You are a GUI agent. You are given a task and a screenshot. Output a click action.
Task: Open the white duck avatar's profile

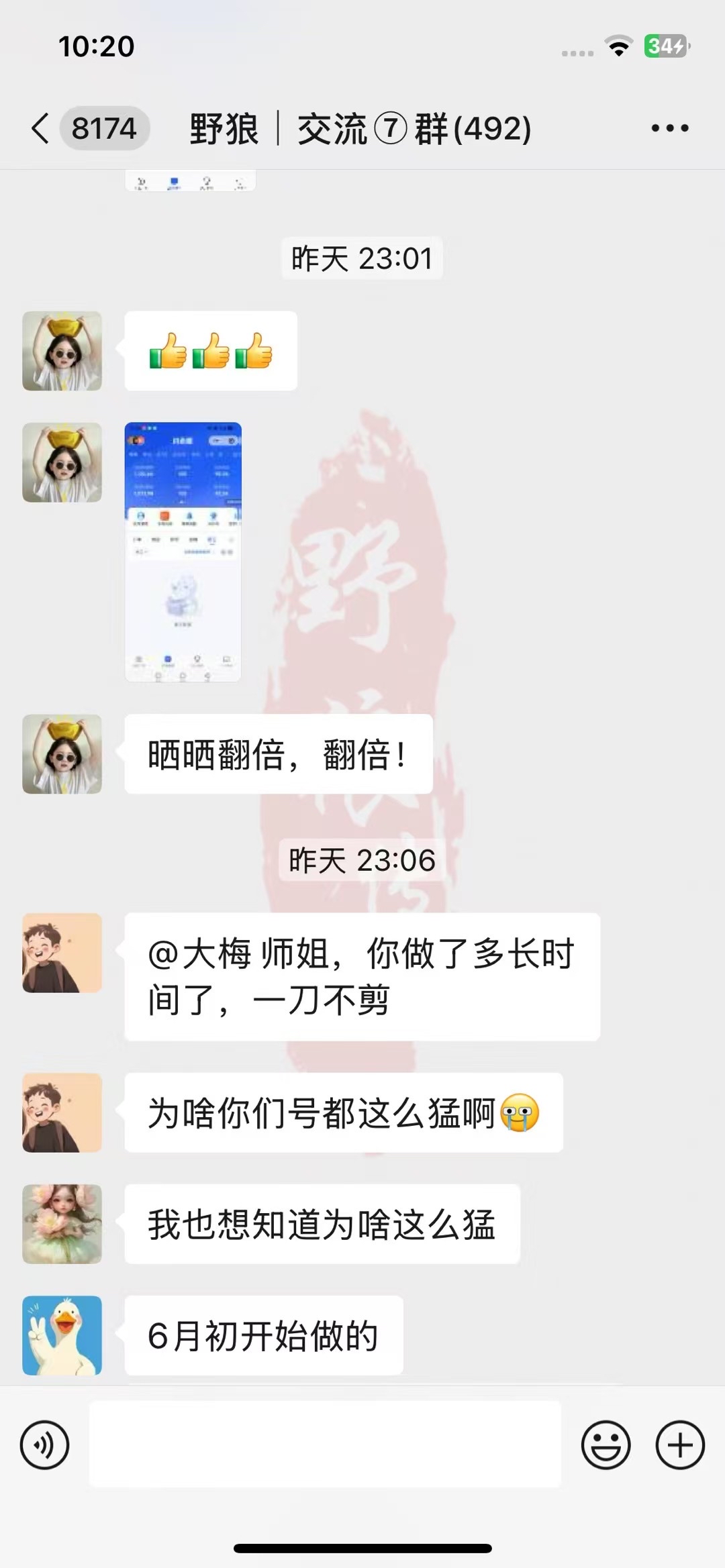tap(62, 1335)
